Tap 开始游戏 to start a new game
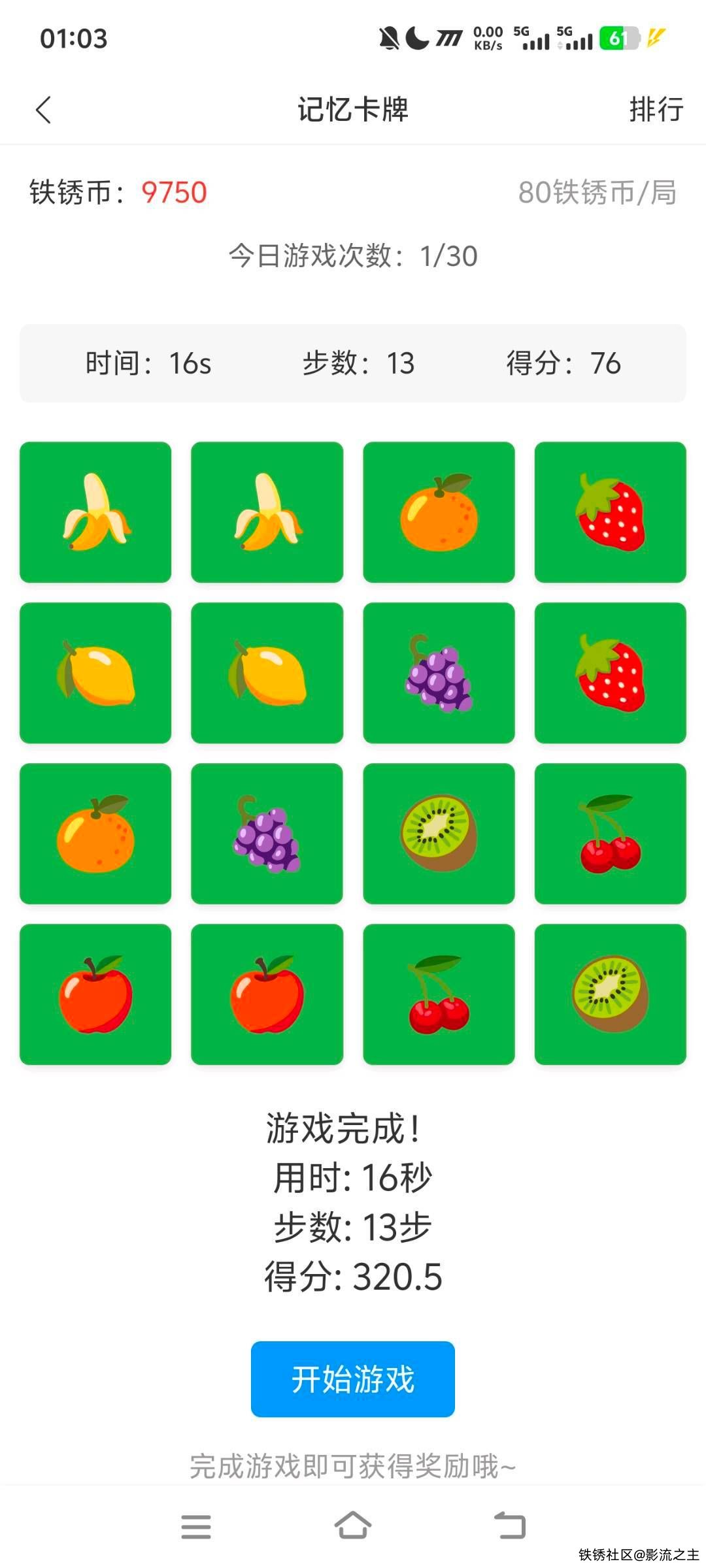This screenshot has height=1568, width=706. pos(352,1379)
